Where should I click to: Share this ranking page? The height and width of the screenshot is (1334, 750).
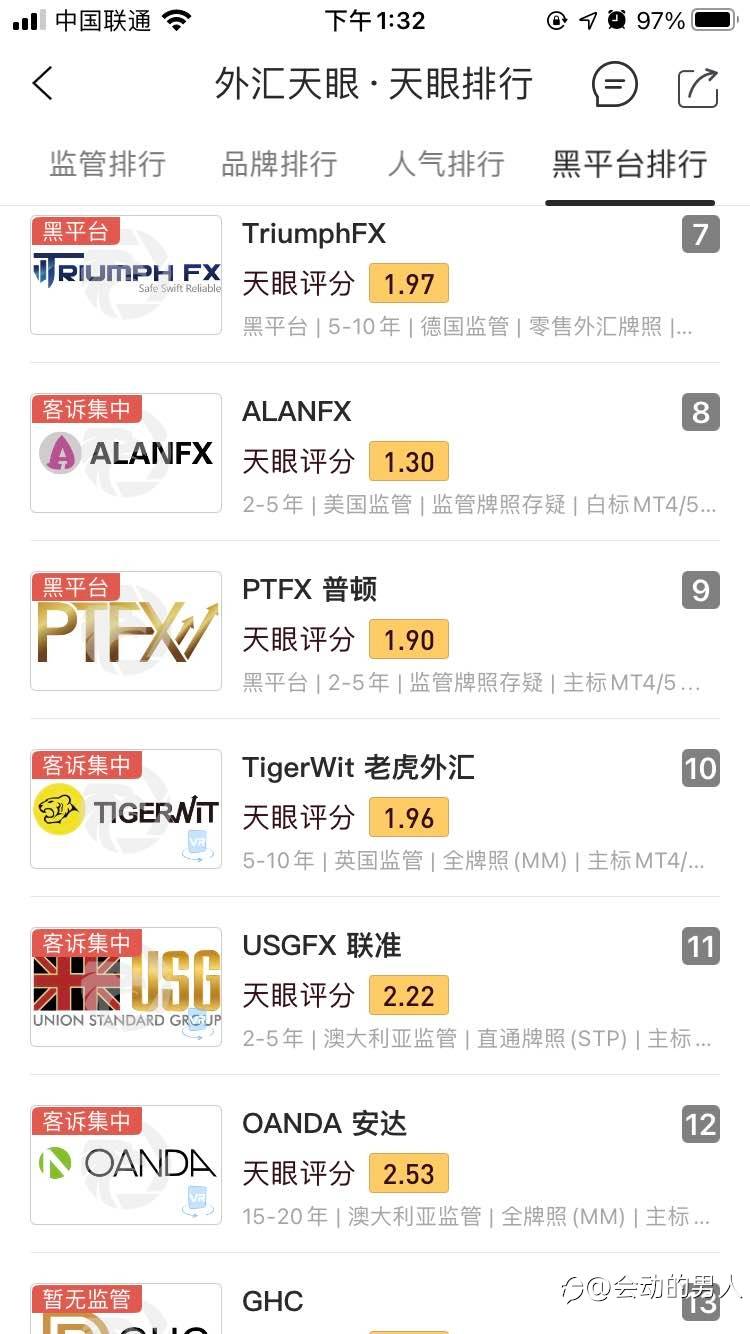pos(698,87)
